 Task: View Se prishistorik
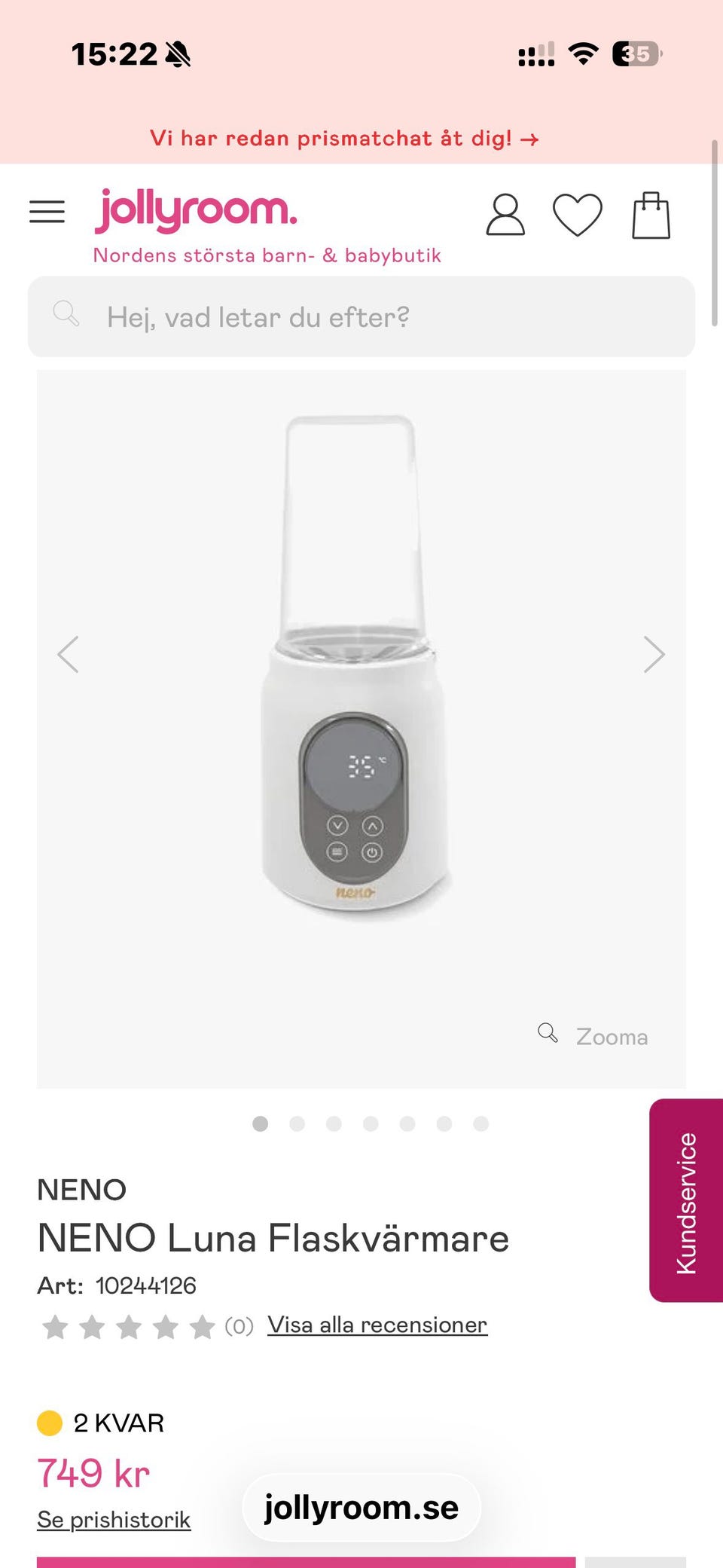(114, 1520)
